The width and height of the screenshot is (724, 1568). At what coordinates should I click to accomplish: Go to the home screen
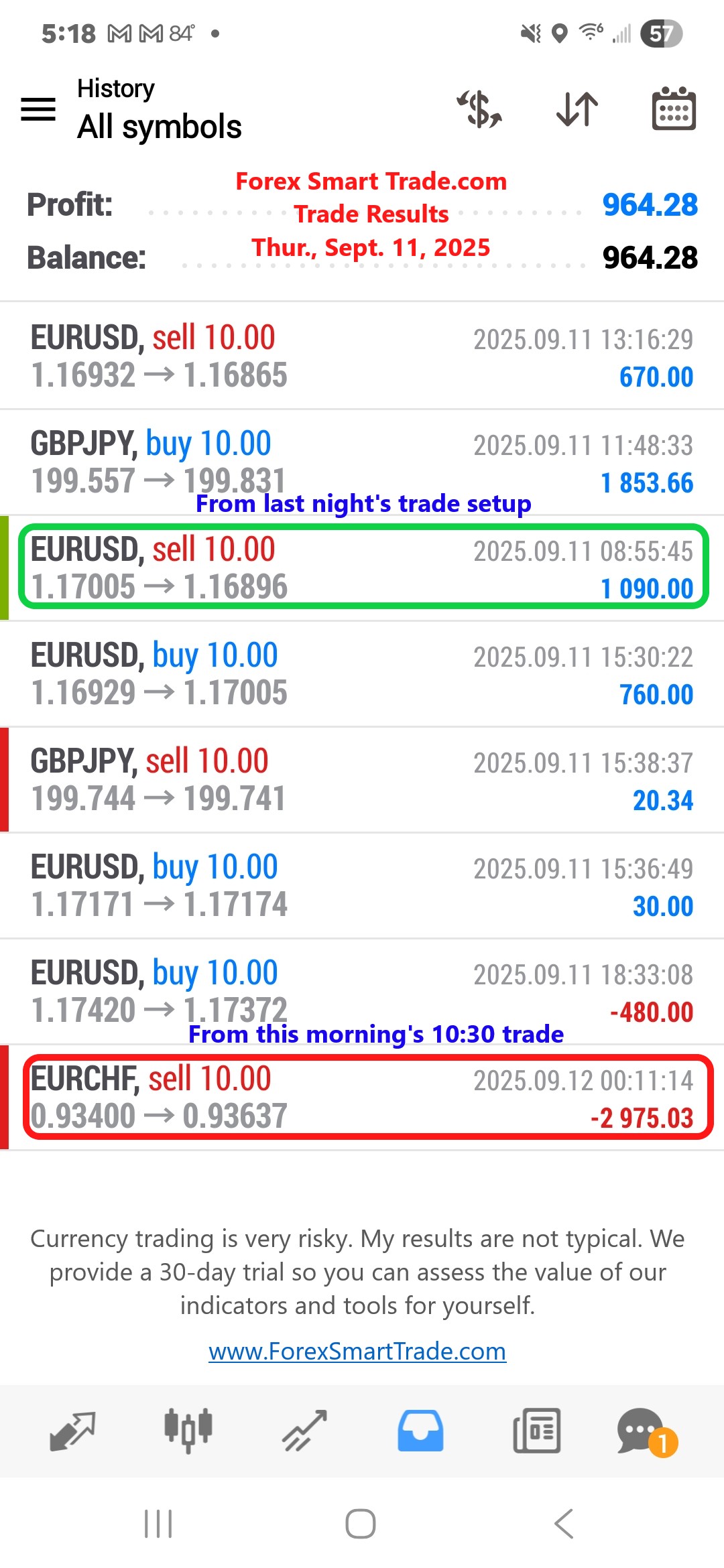coord(361,1524)
